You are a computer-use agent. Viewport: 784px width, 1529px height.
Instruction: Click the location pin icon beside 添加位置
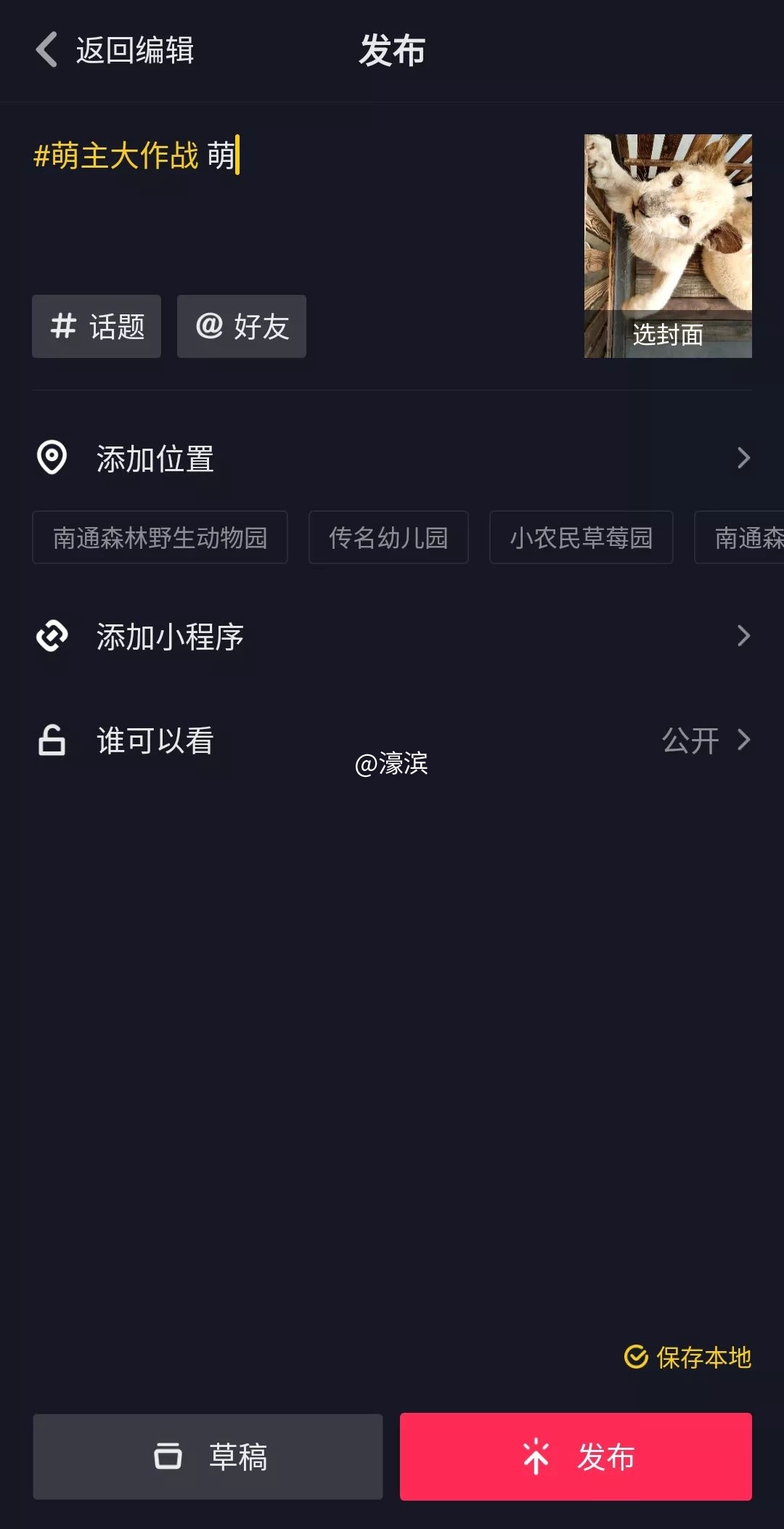(52, 457)
